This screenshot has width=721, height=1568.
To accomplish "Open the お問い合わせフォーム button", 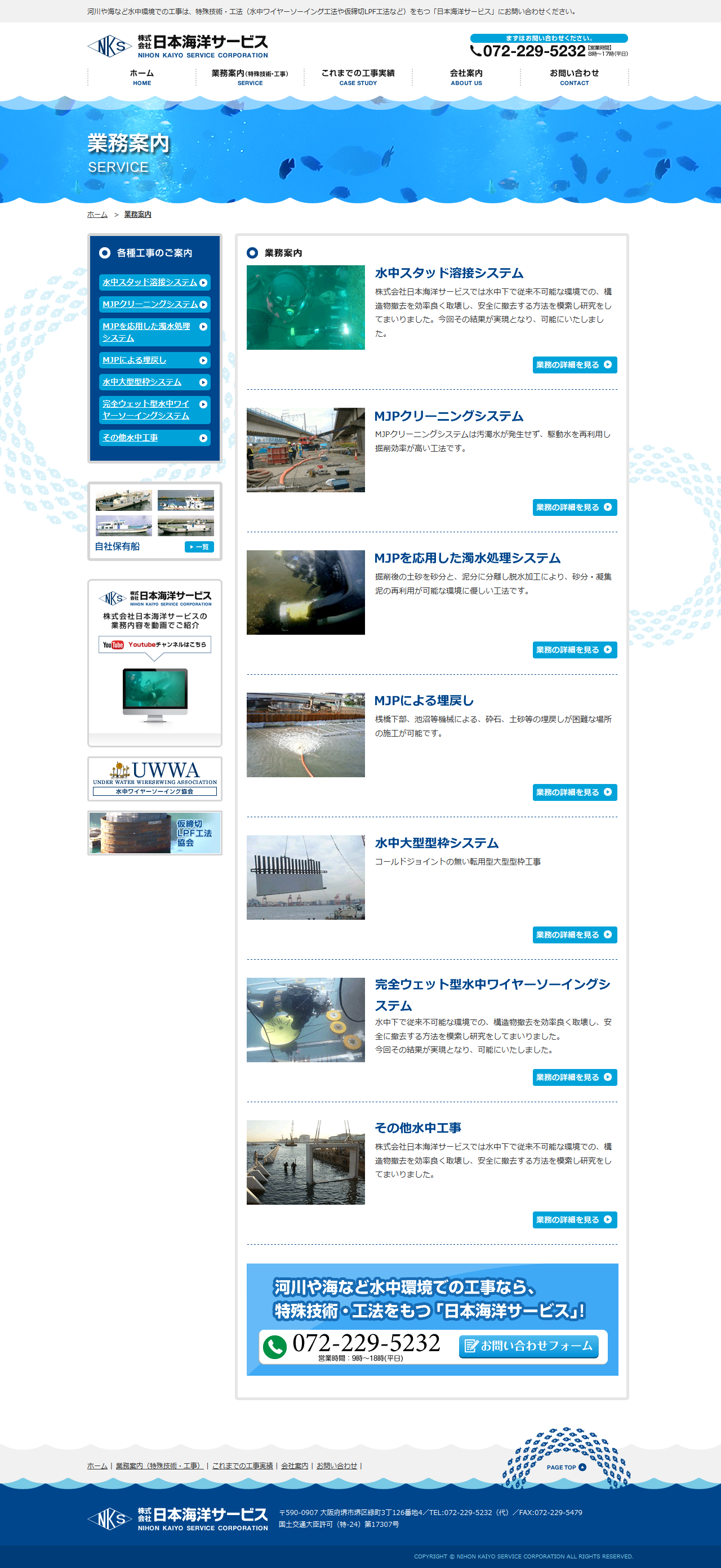I will (x=528, y=1346).
